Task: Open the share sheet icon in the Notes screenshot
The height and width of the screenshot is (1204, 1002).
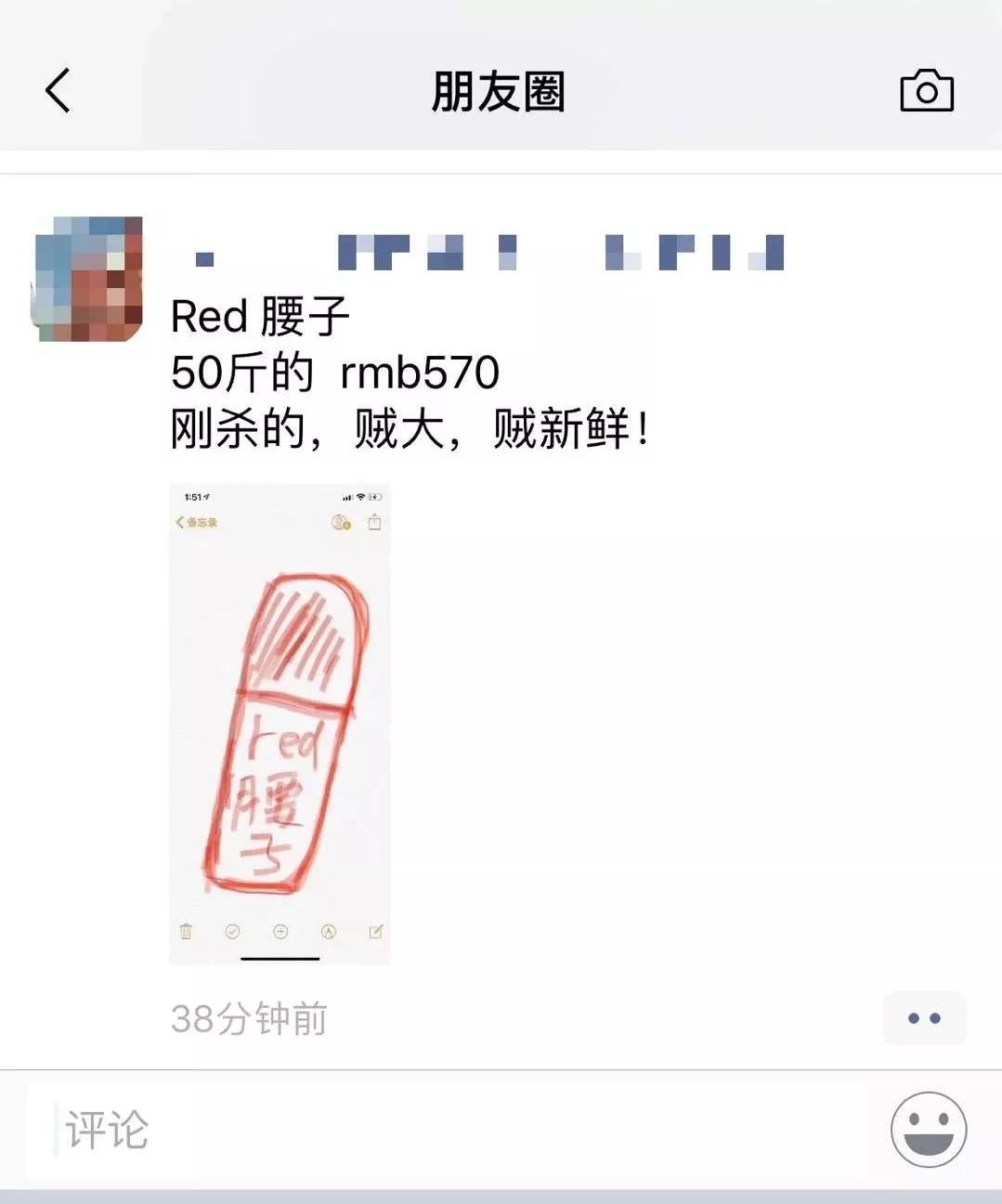Action: coord(374,522)
